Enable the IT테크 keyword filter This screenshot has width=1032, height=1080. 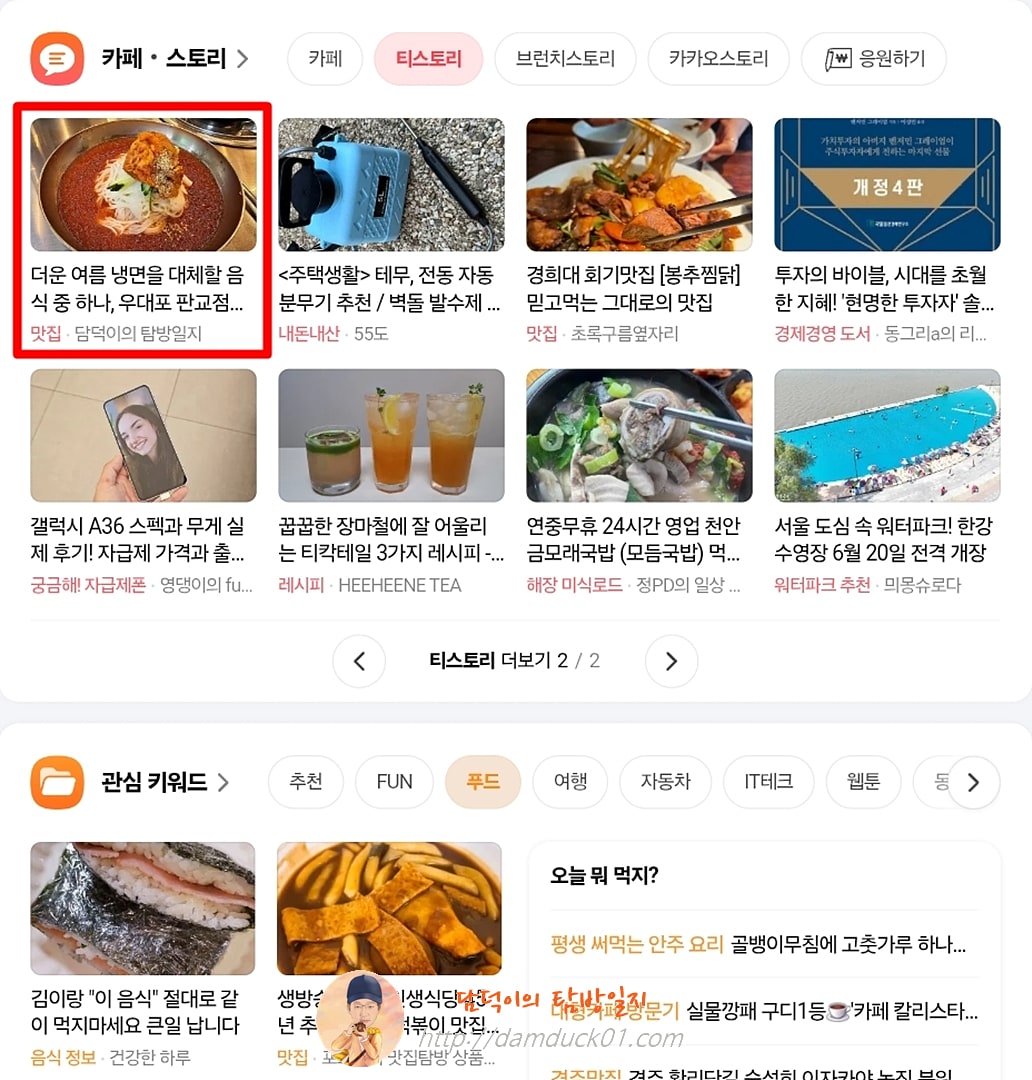tap(768, 783)
